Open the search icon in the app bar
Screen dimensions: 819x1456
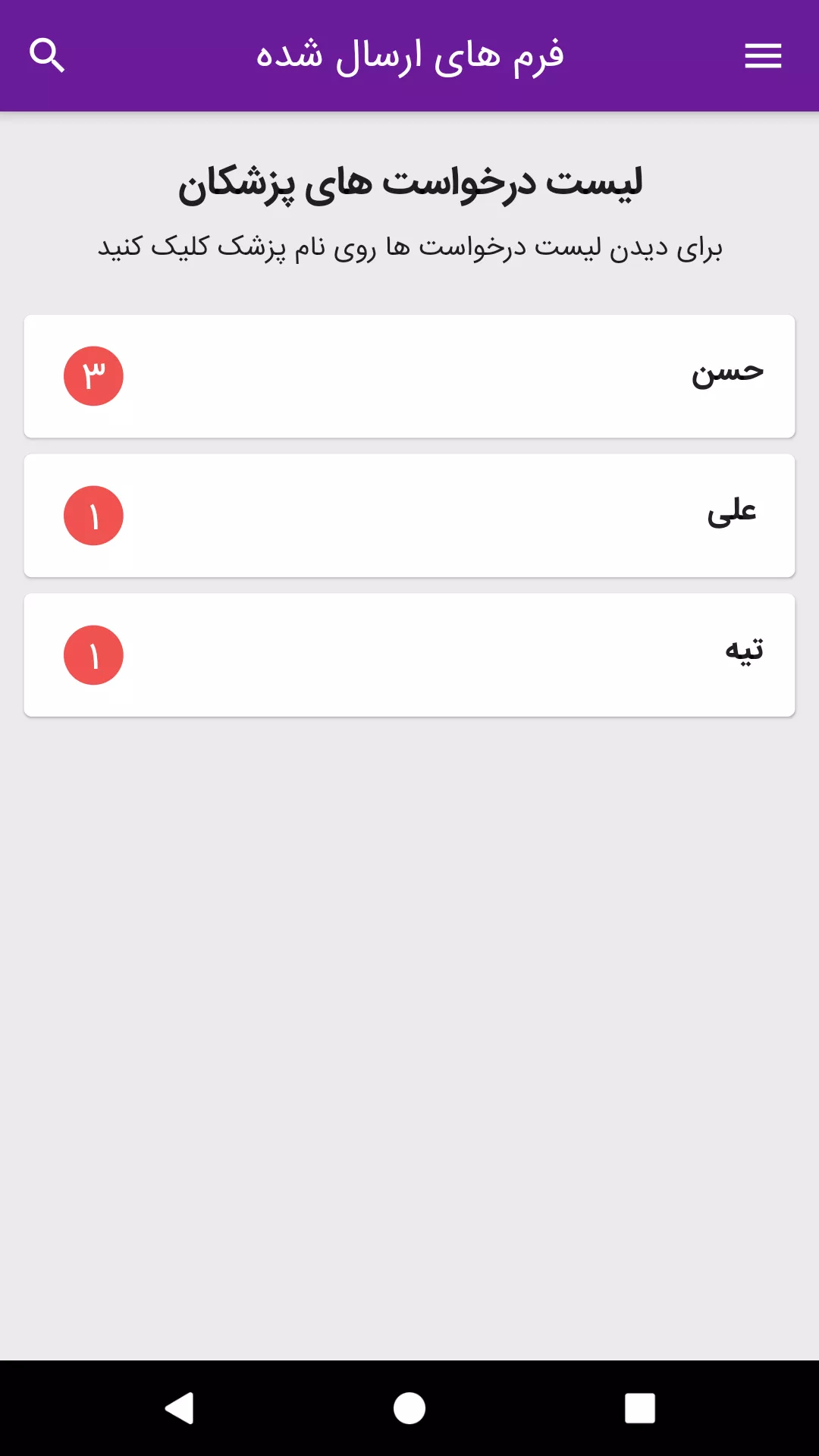point(47,55)
